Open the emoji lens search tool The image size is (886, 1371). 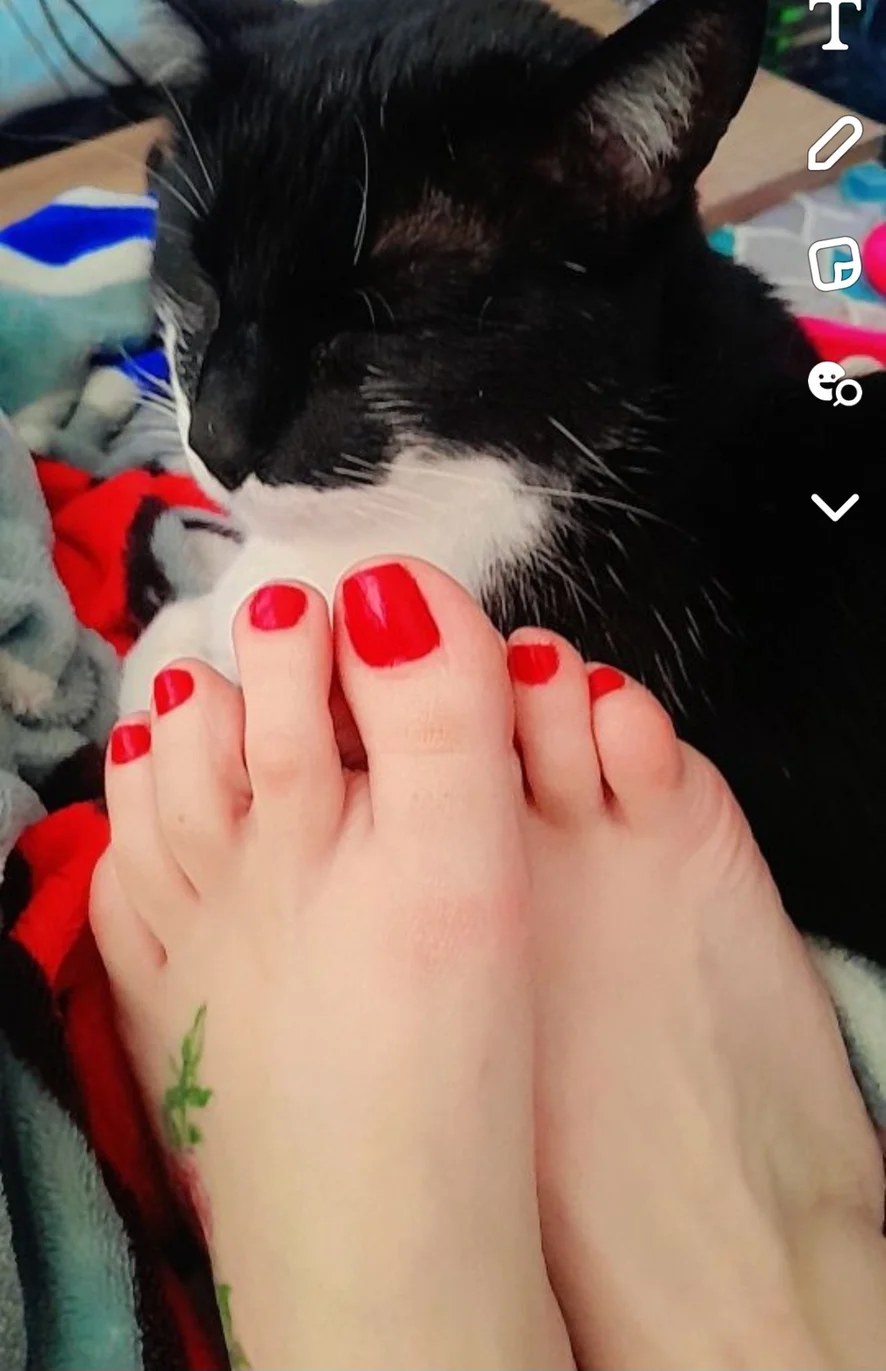834,384
